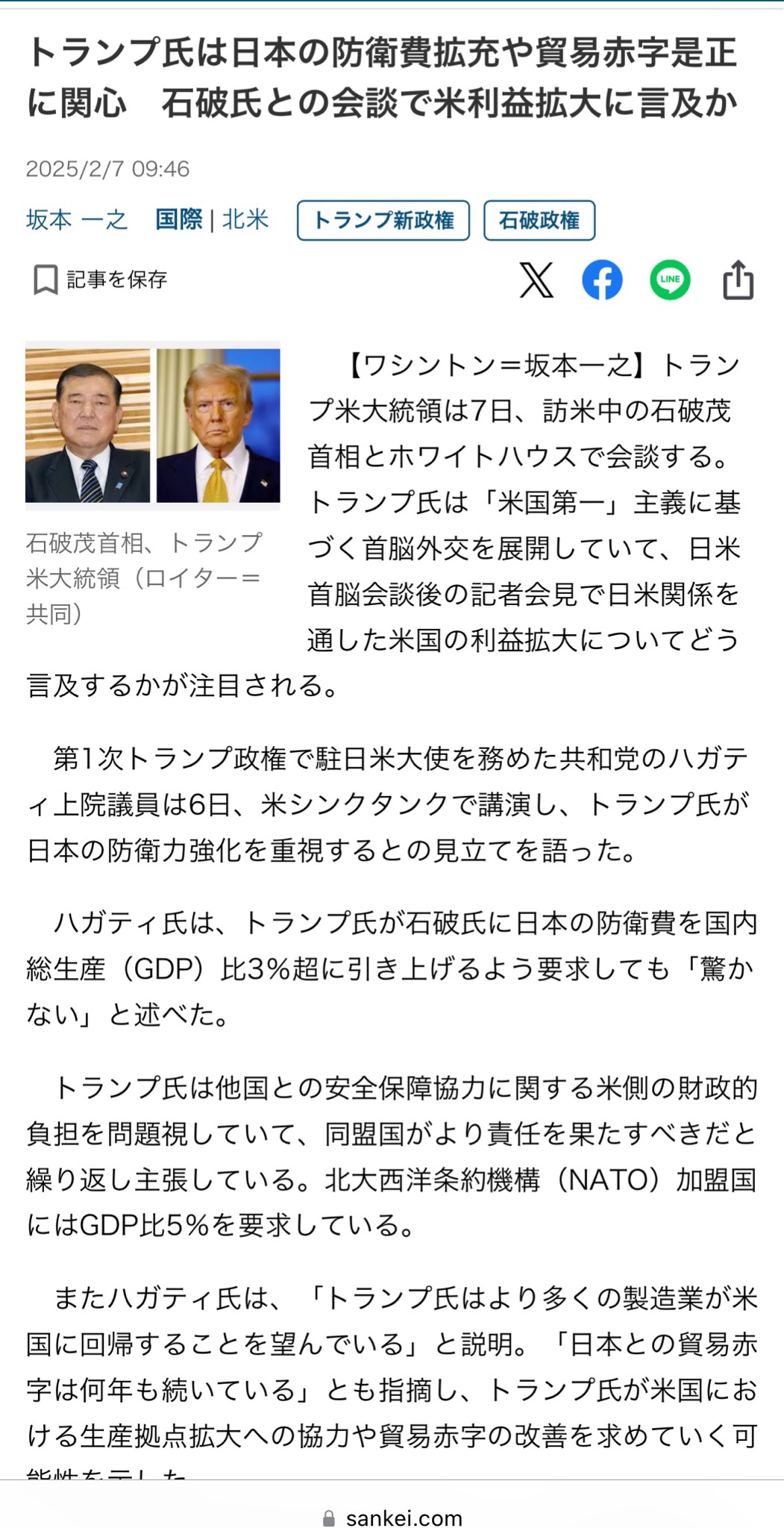784x1528 pixels.
Task: Tap the sankei.com address bar
Action: (x=392, y=1518)
